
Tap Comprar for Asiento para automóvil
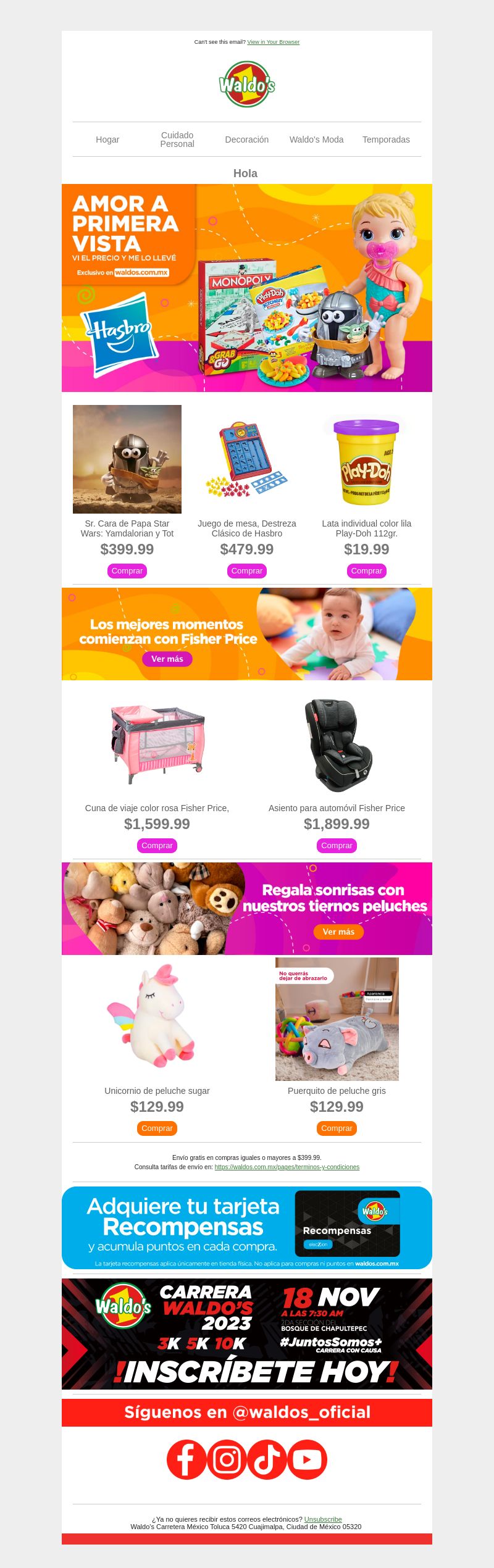pos(337,846)
